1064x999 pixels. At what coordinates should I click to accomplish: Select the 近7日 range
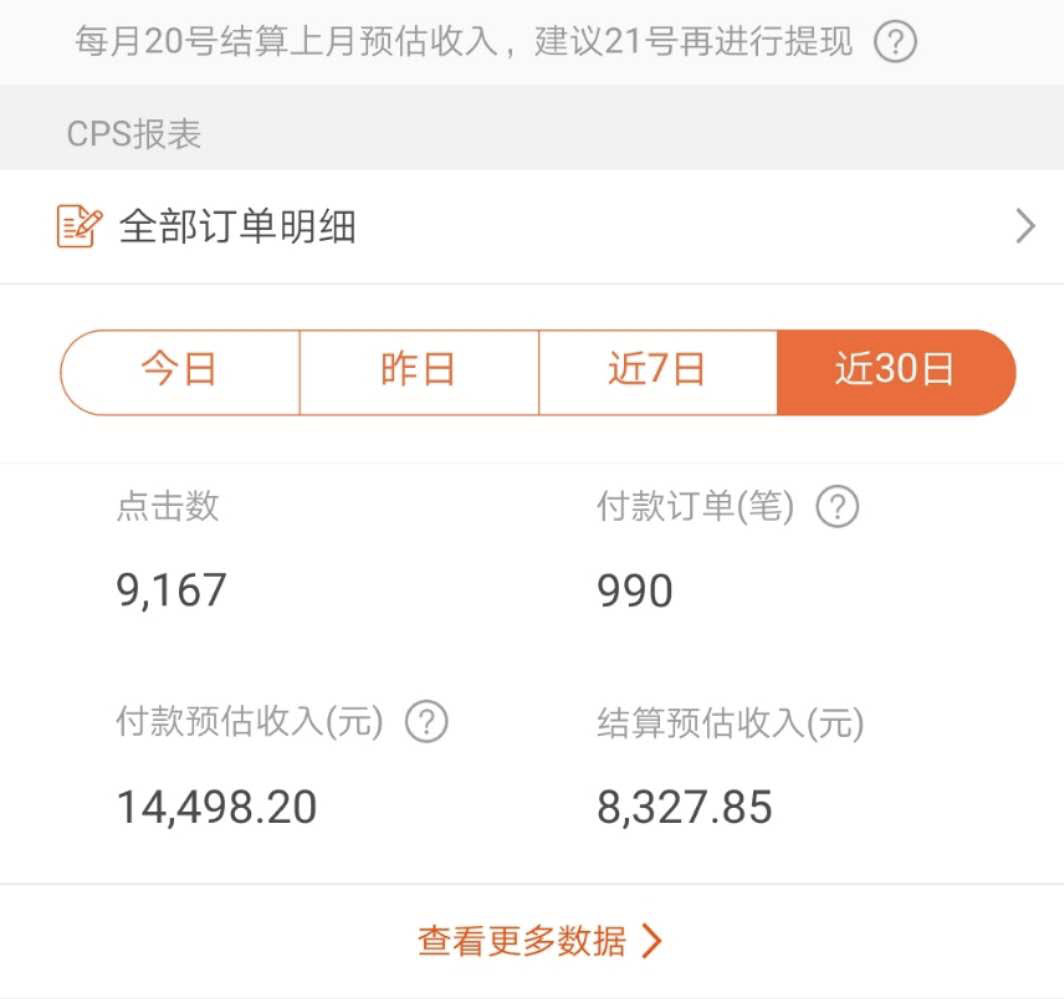click(x=657, y=372)
